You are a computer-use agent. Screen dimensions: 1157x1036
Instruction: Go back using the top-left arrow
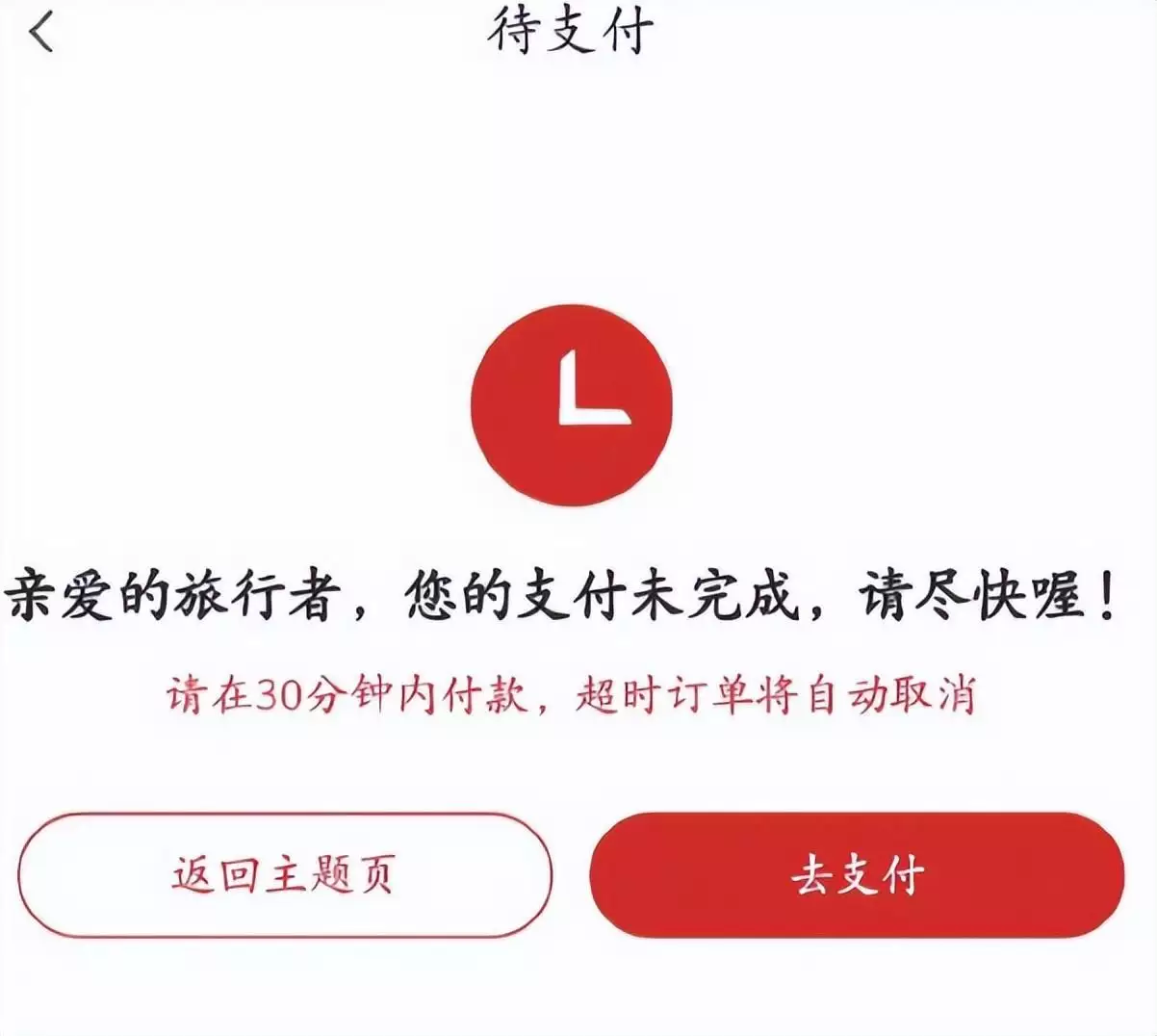tap(41, 34)
